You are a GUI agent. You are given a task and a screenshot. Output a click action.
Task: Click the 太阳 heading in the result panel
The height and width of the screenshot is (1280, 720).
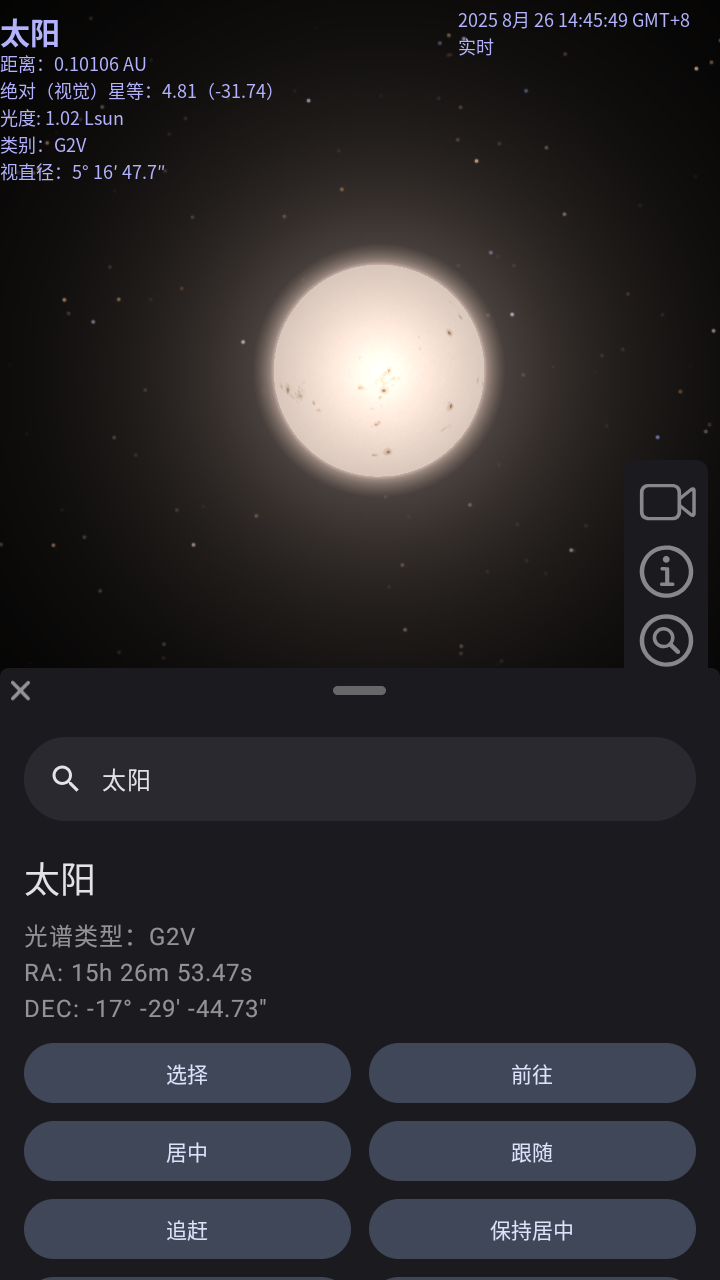click(60, 881)
